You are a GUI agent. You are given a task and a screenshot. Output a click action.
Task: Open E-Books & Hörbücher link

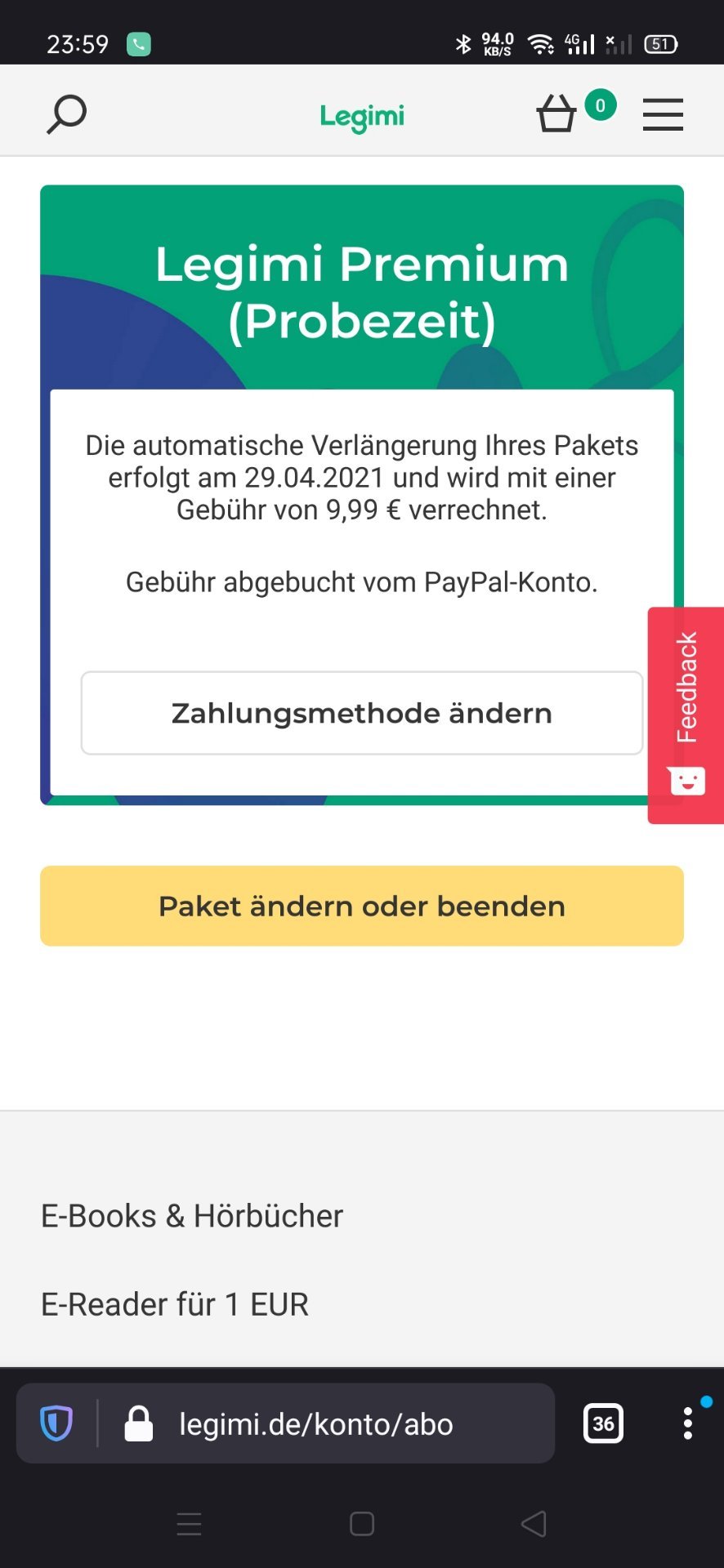tap(192, 1216)
